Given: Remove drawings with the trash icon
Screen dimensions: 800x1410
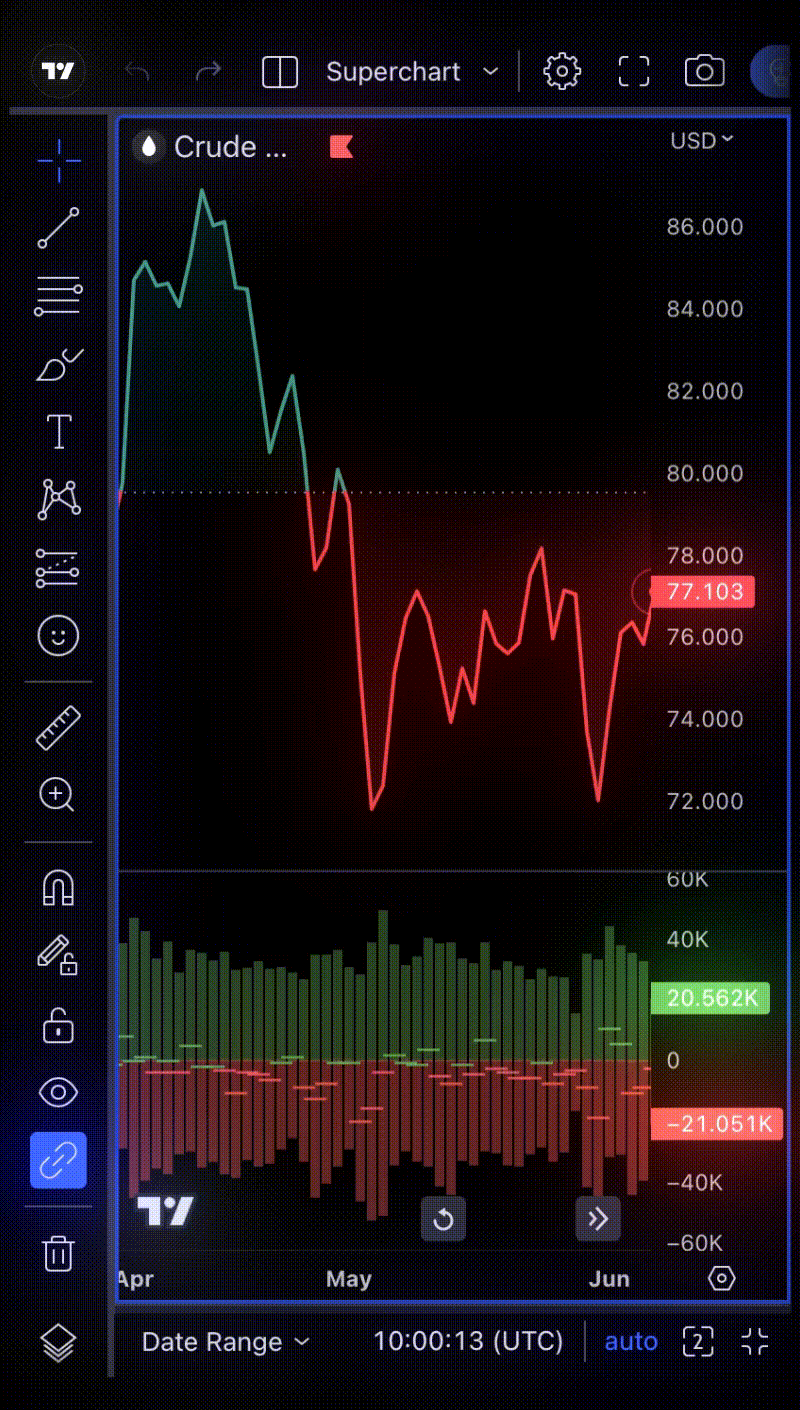Looking at the screenshot, I should click(x=57, y=1252).
